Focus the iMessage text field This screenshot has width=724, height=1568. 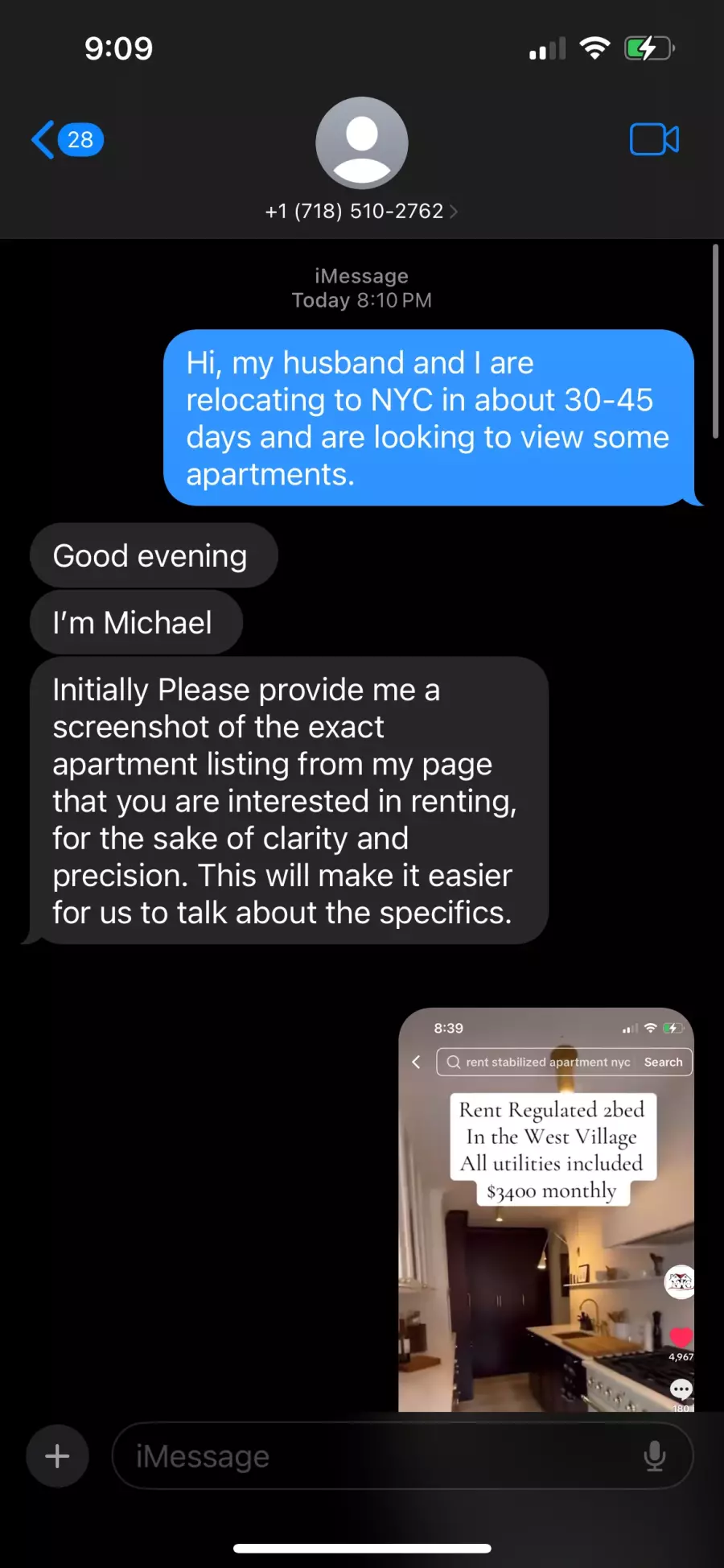378,1456
